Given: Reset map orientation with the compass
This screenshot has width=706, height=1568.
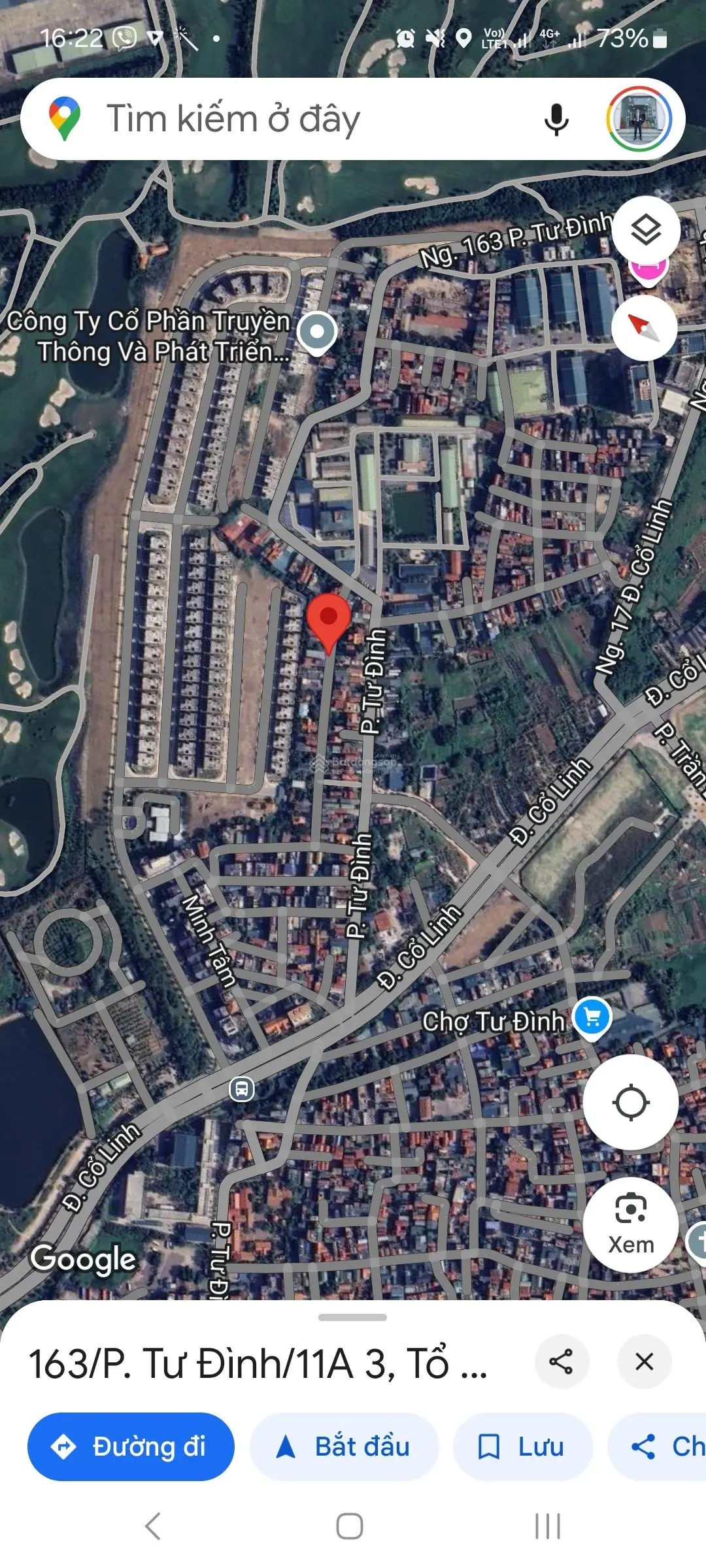Looking at the screenshot, I should pos(644,327).
